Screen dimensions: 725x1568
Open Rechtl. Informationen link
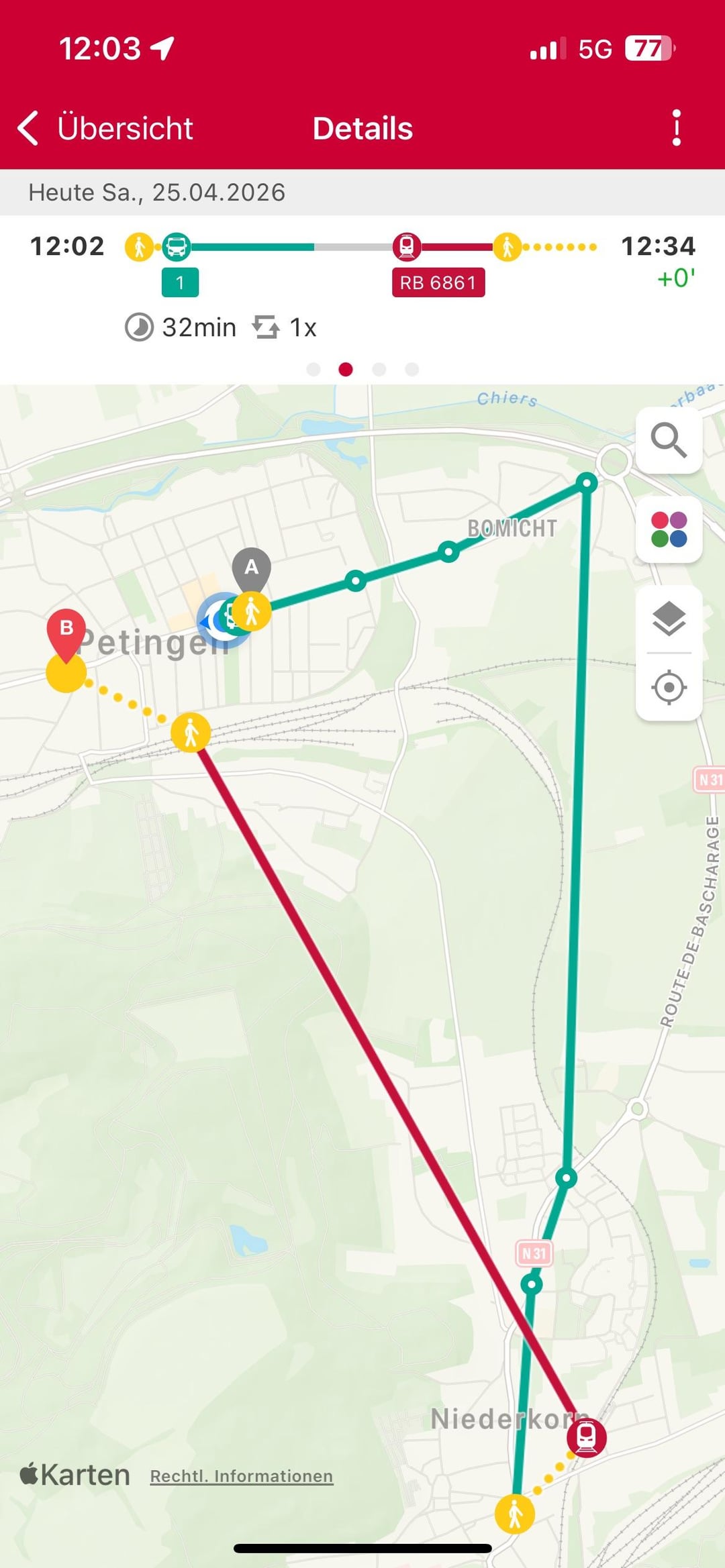pyautogui.click(x=242, y=1476)
